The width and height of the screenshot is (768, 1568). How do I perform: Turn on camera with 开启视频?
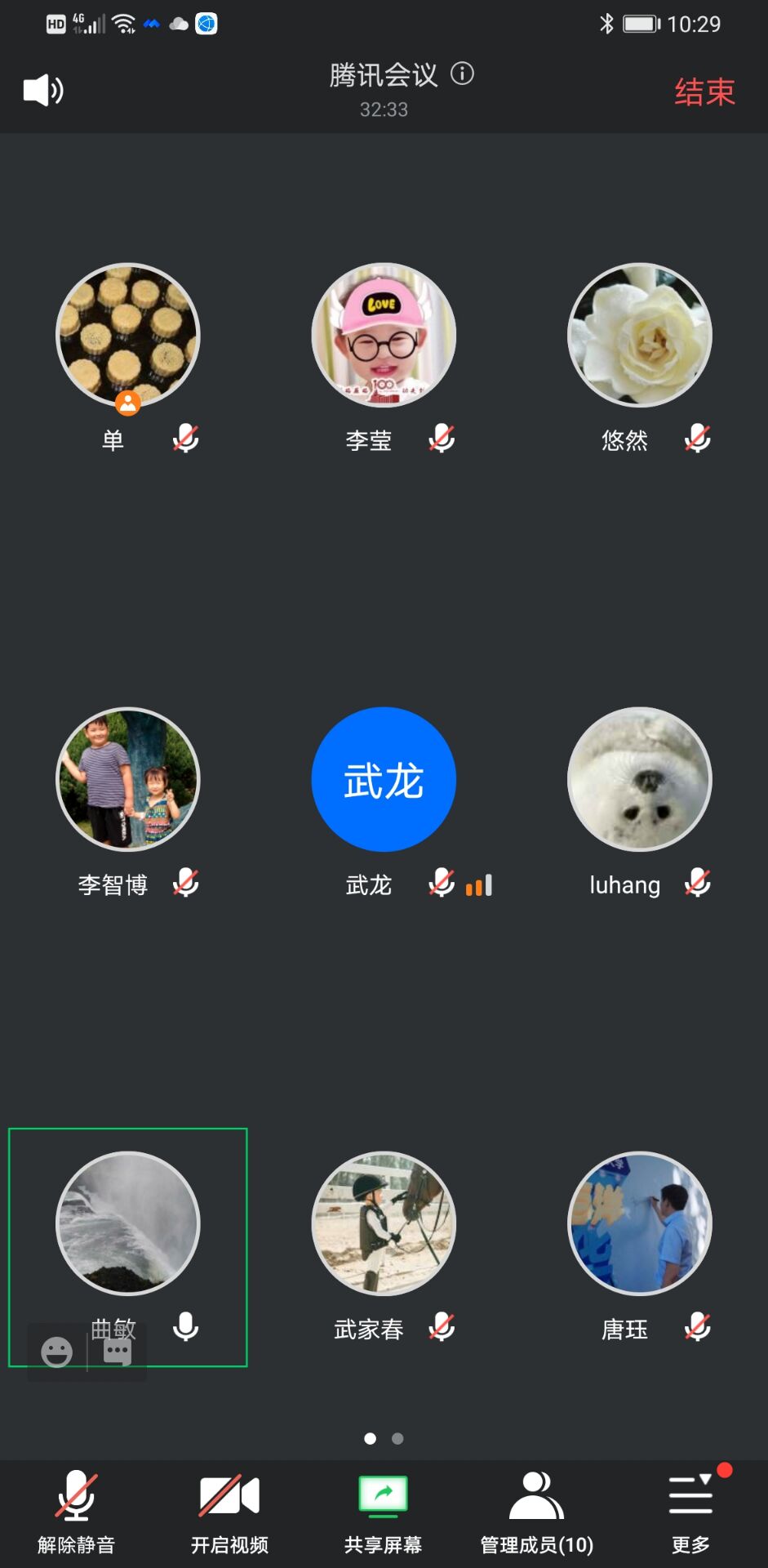pos(229,1512)
